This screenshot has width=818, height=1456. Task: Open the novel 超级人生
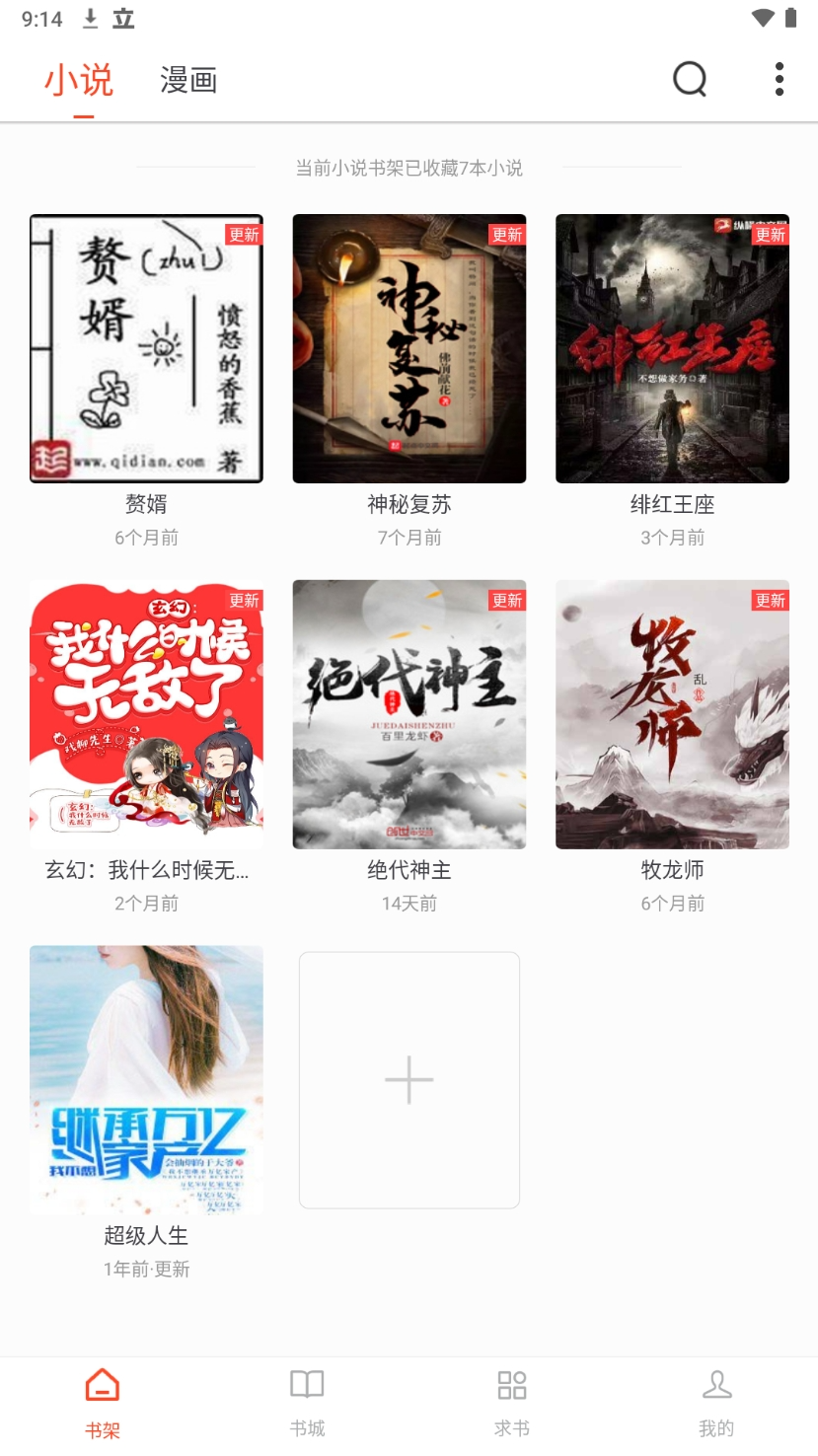[x=146, y=1080]
